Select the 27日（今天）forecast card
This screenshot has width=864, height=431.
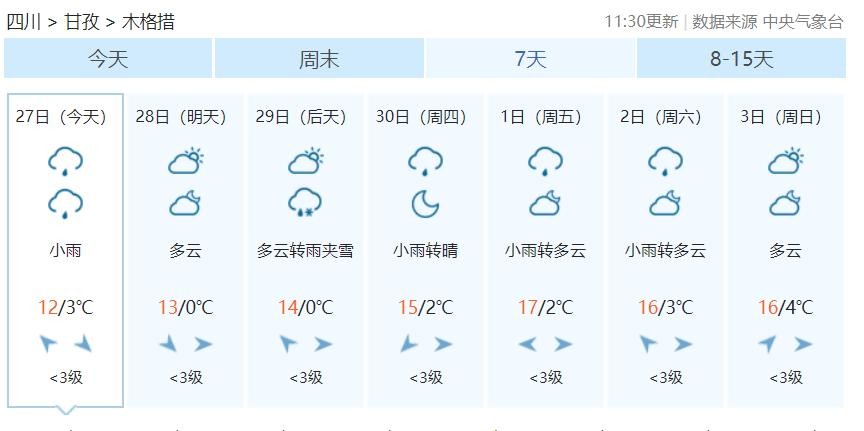[x=65, y=250]
